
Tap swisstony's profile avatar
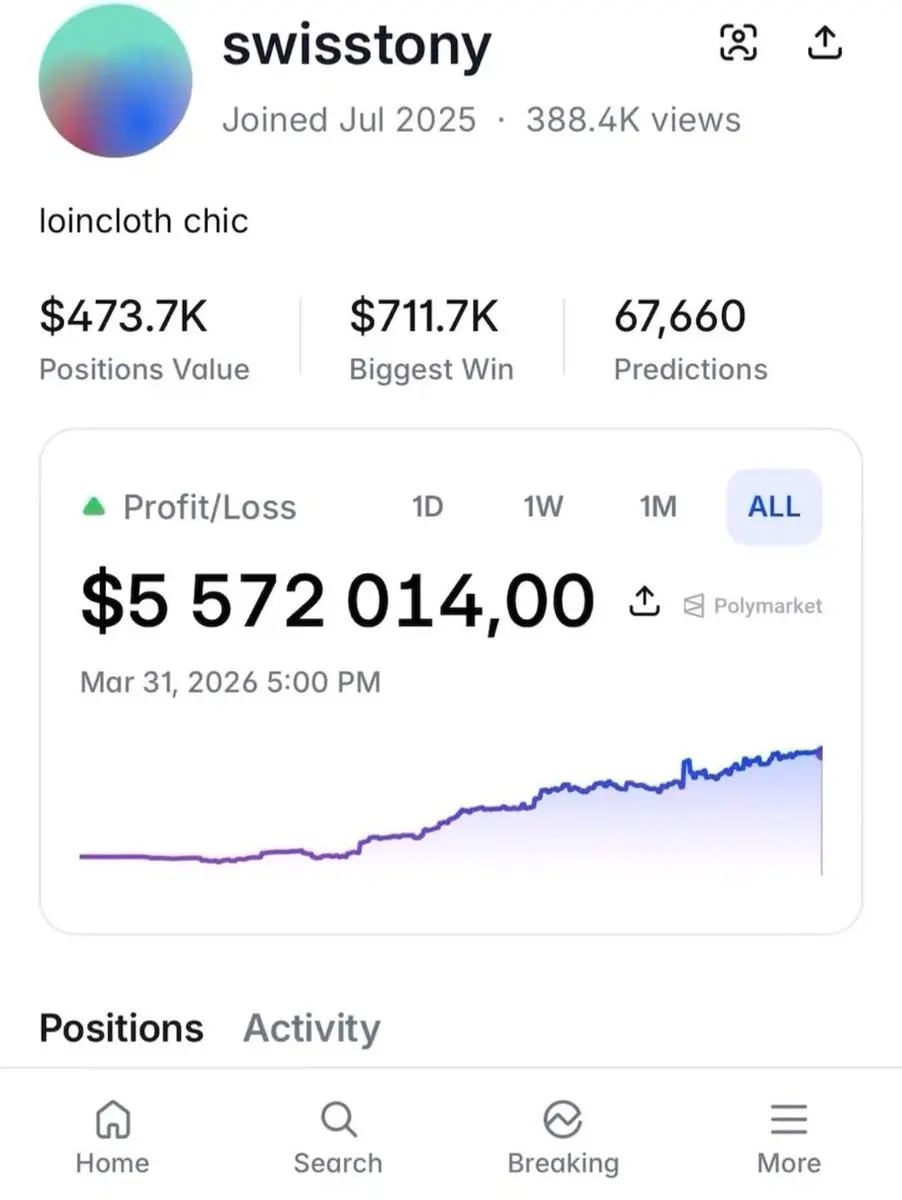115,81
